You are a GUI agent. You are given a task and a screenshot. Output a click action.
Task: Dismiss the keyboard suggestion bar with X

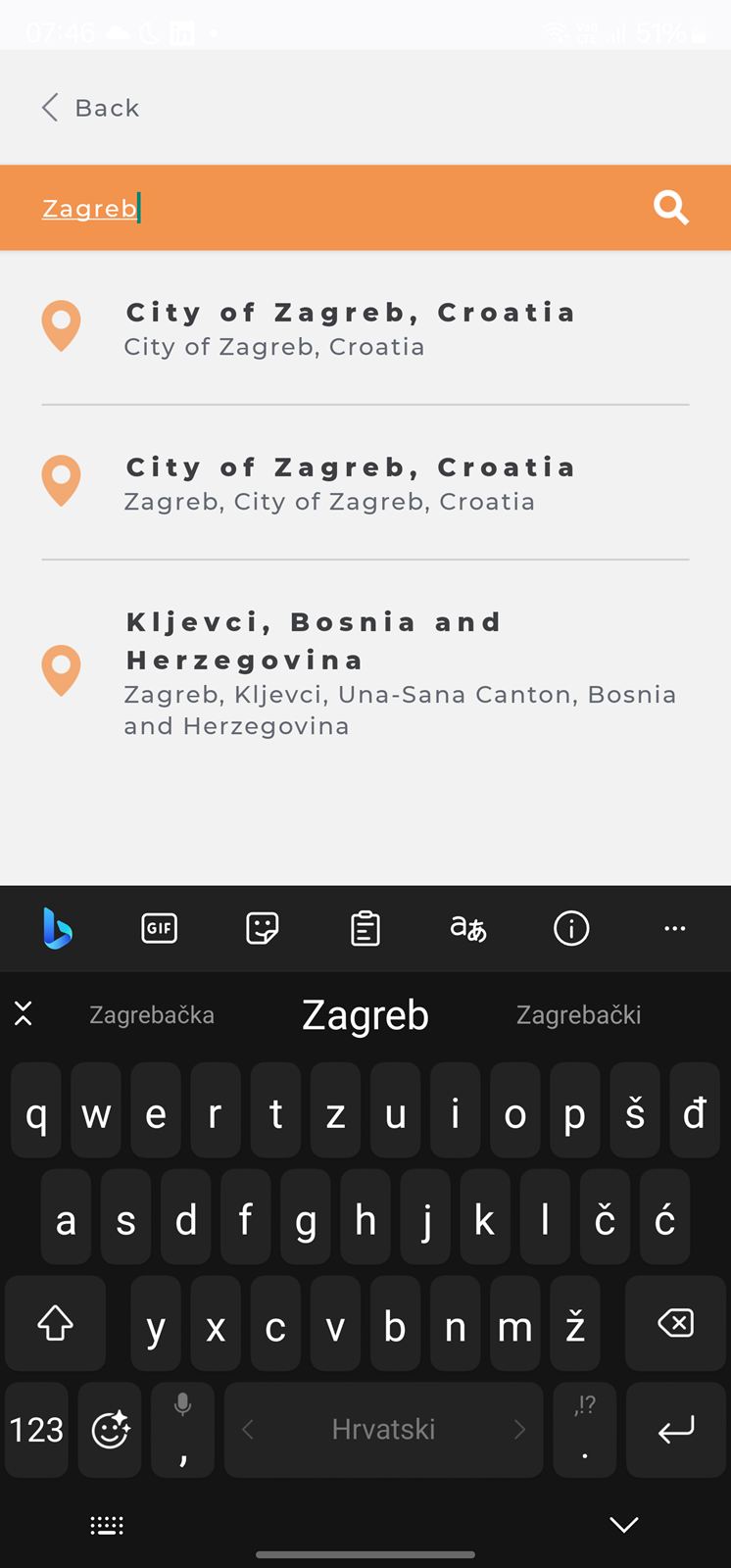pyautogui.click(x=24, y=1013)
